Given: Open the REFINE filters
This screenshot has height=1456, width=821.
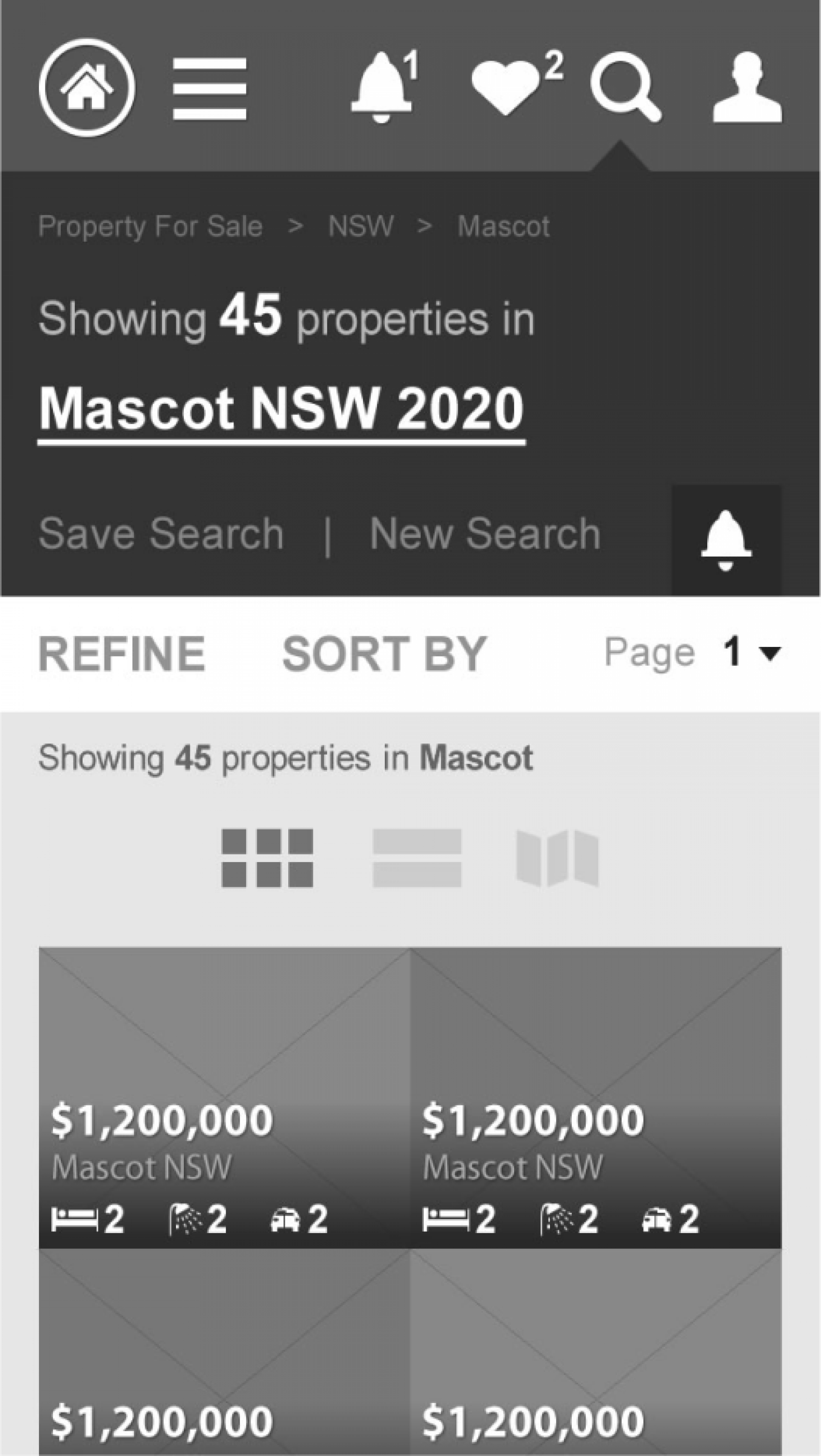Looking at the screenshot, I should [x=121, y=654].
